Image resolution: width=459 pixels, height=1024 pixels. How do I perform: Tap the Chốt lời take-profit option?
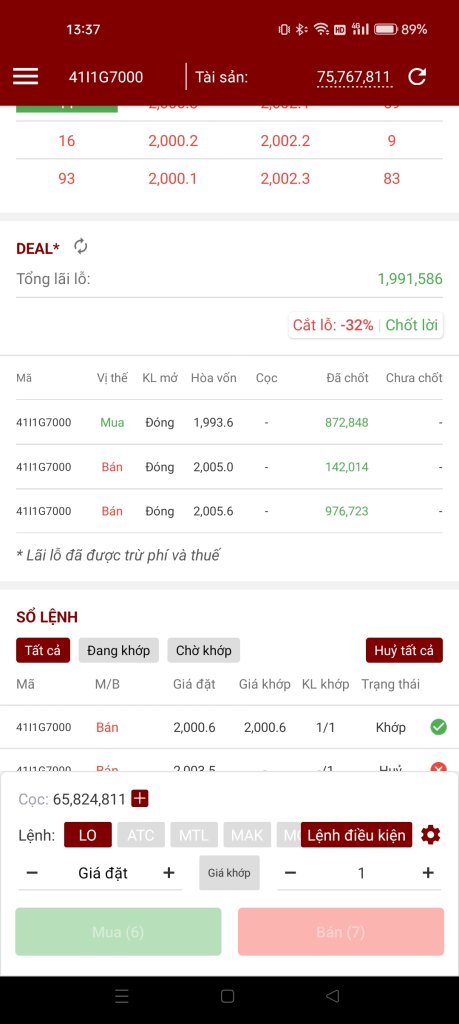coord(411,325)
